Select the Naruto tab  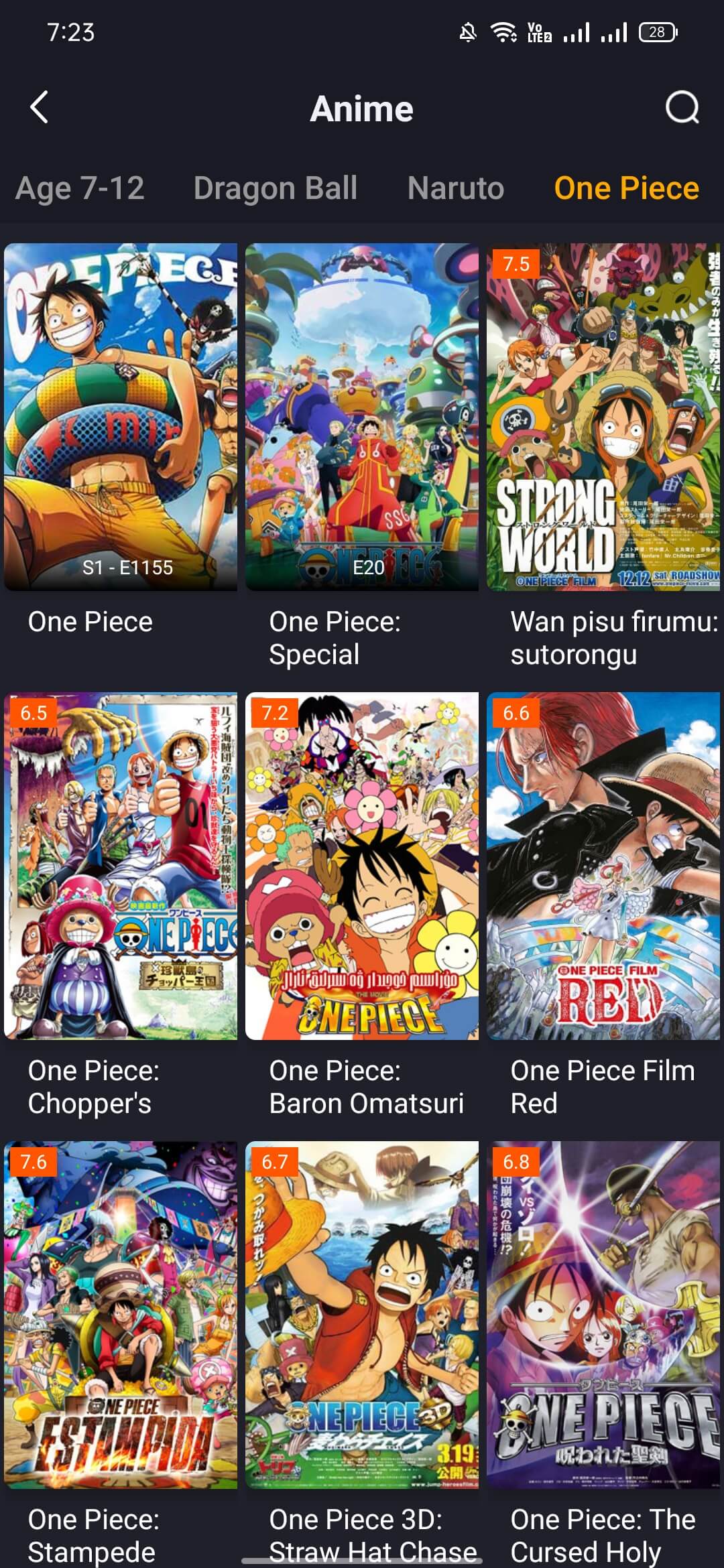455,188
